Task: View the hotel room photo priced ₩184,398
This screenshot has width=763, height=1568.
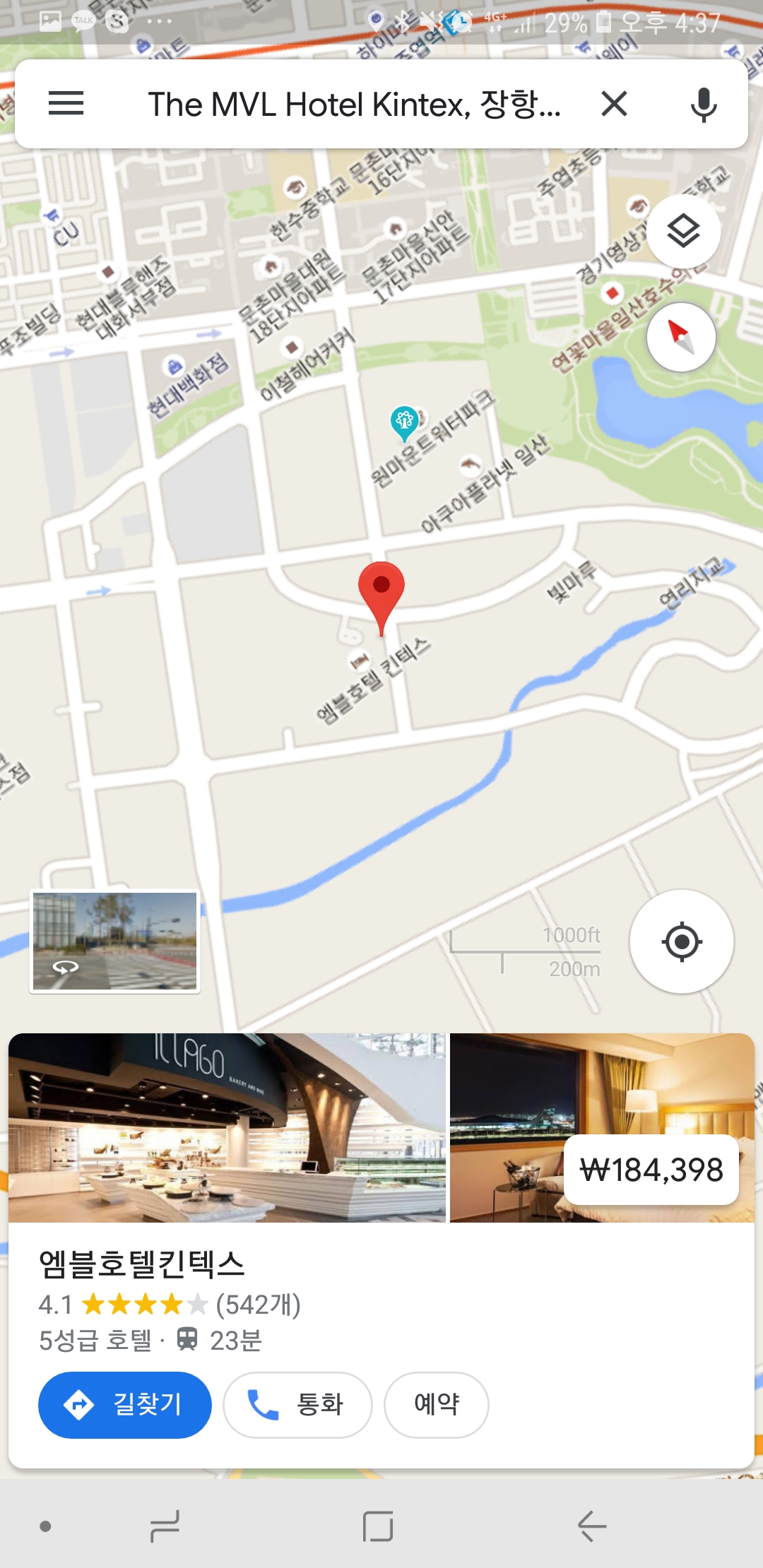Action: [601, 1127]
